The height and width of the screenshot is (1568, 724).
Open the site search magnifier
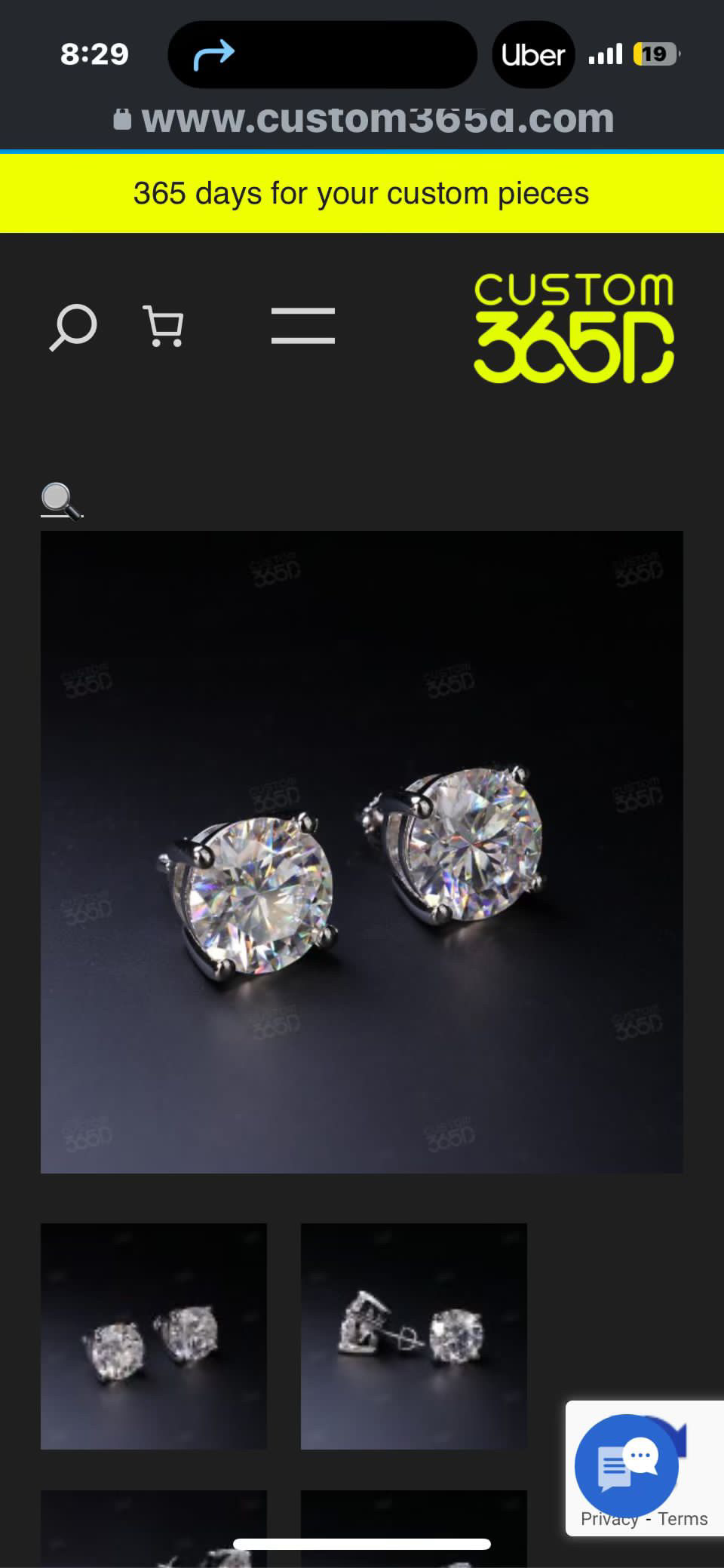pyautogui.click(x=73, y=327)
